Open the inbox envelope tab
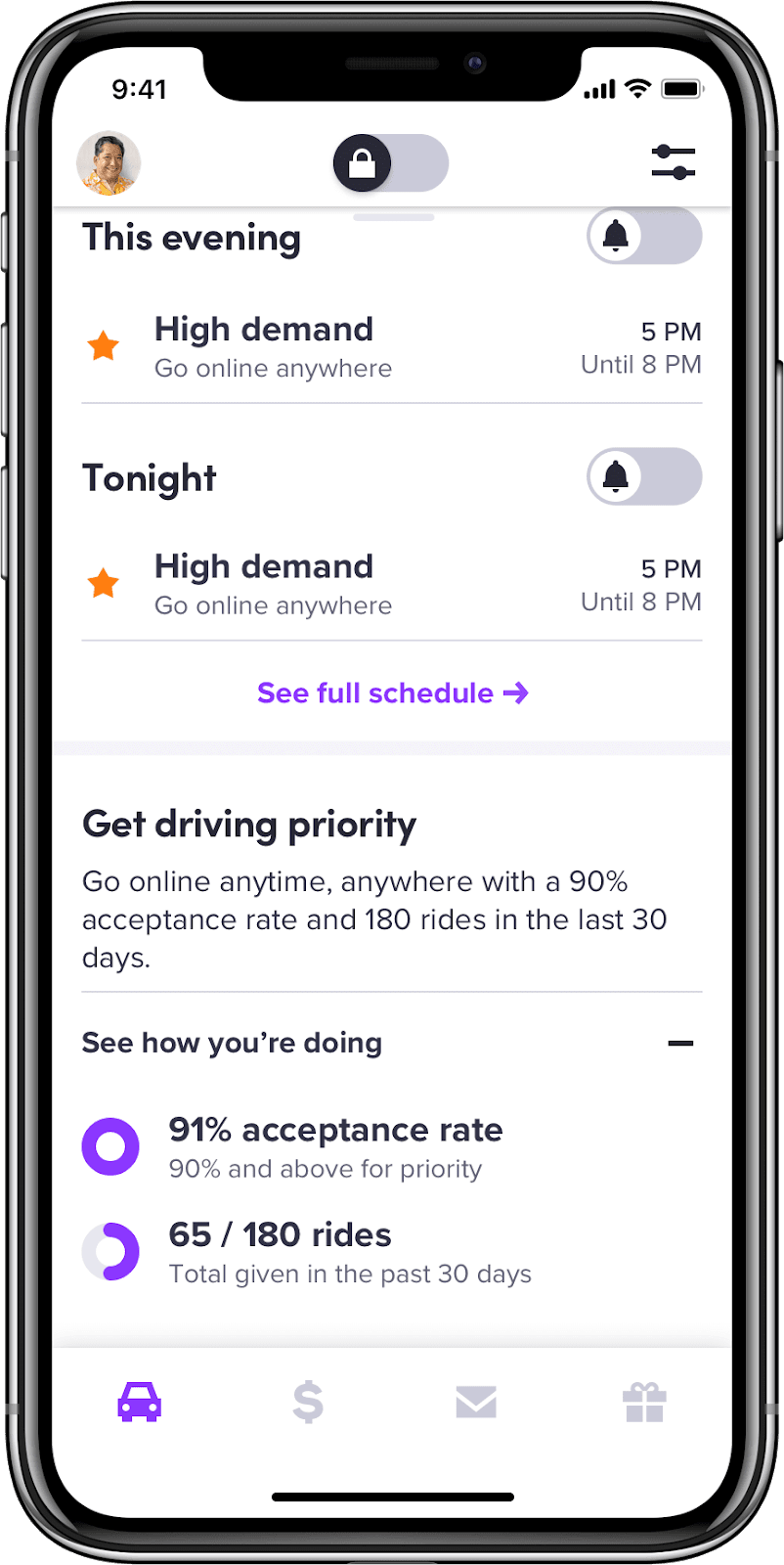Screen dimensions: 784x1565 [x=476, y=1403]
